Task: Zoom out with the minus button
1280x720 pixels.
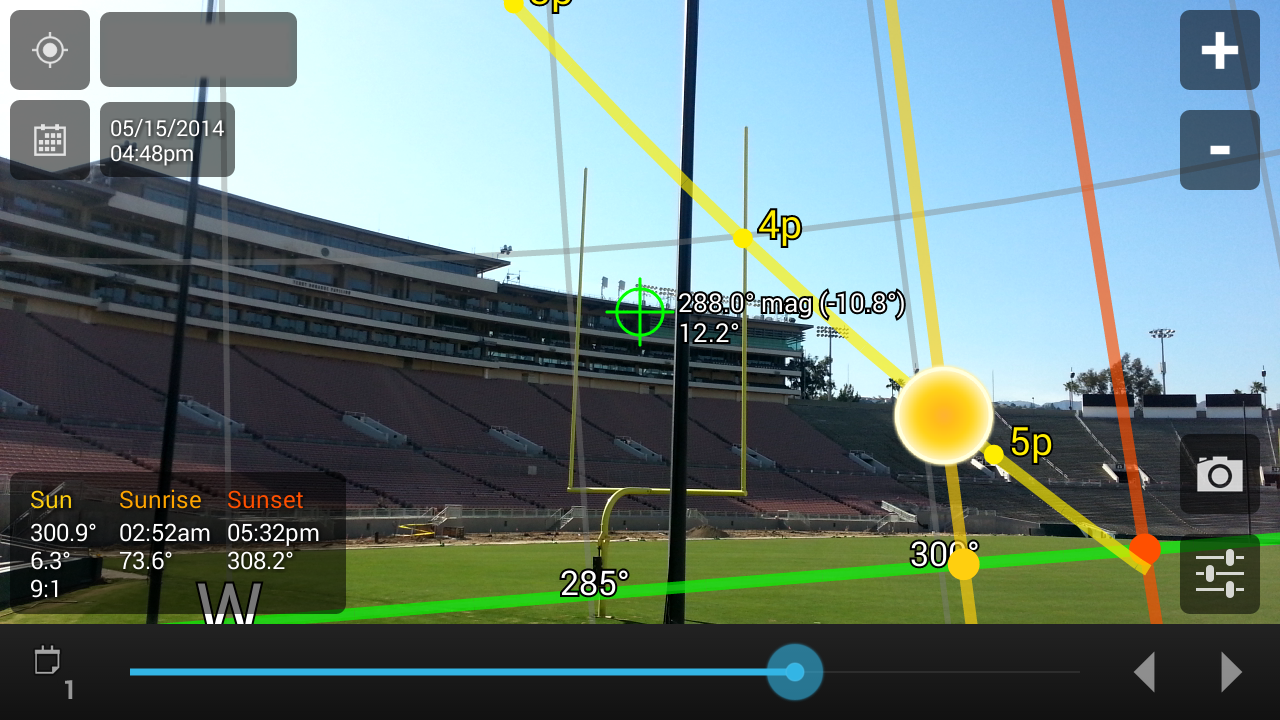Action: tap(1219, 150)
